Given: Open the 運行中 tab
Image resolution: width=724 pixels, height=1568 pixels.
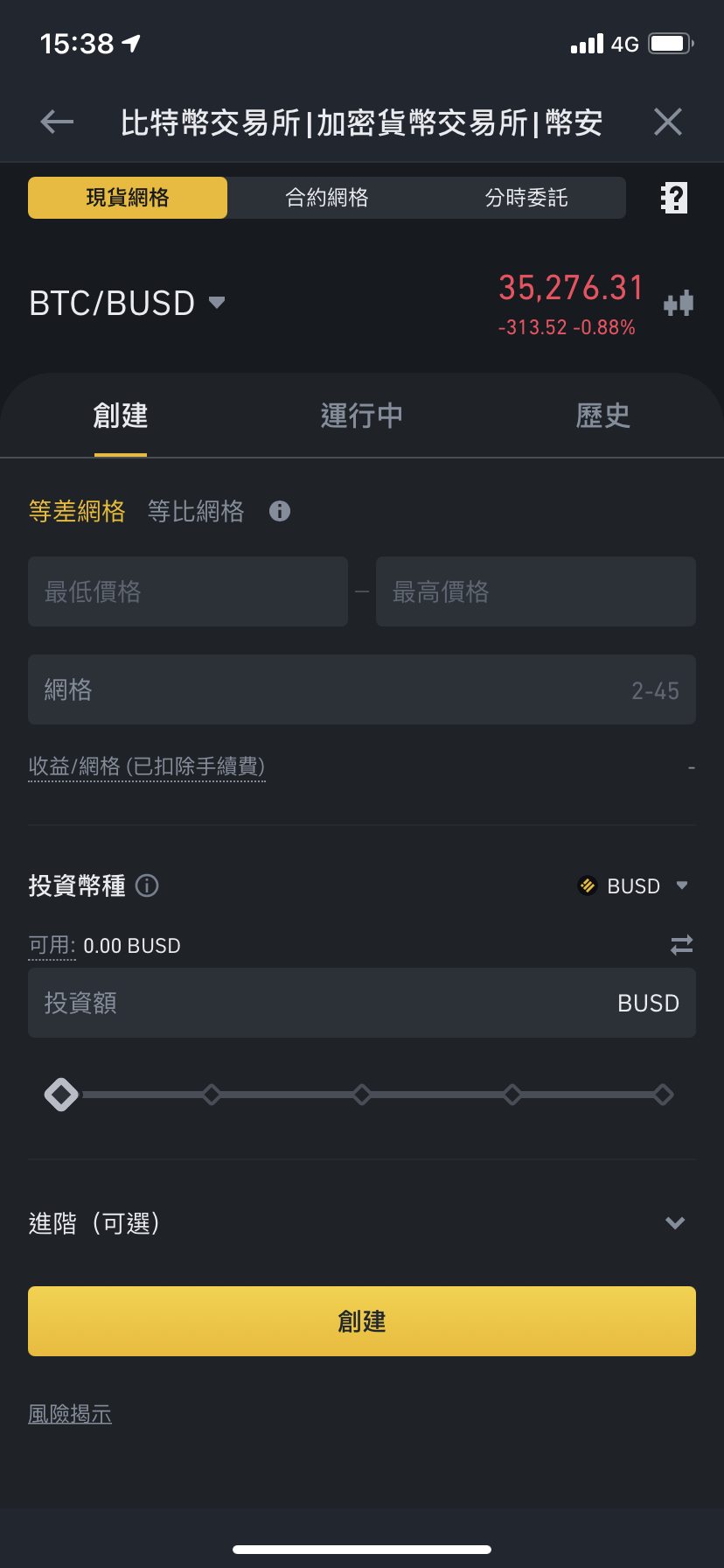Looking at the screenshot, I should click(361, 416).
